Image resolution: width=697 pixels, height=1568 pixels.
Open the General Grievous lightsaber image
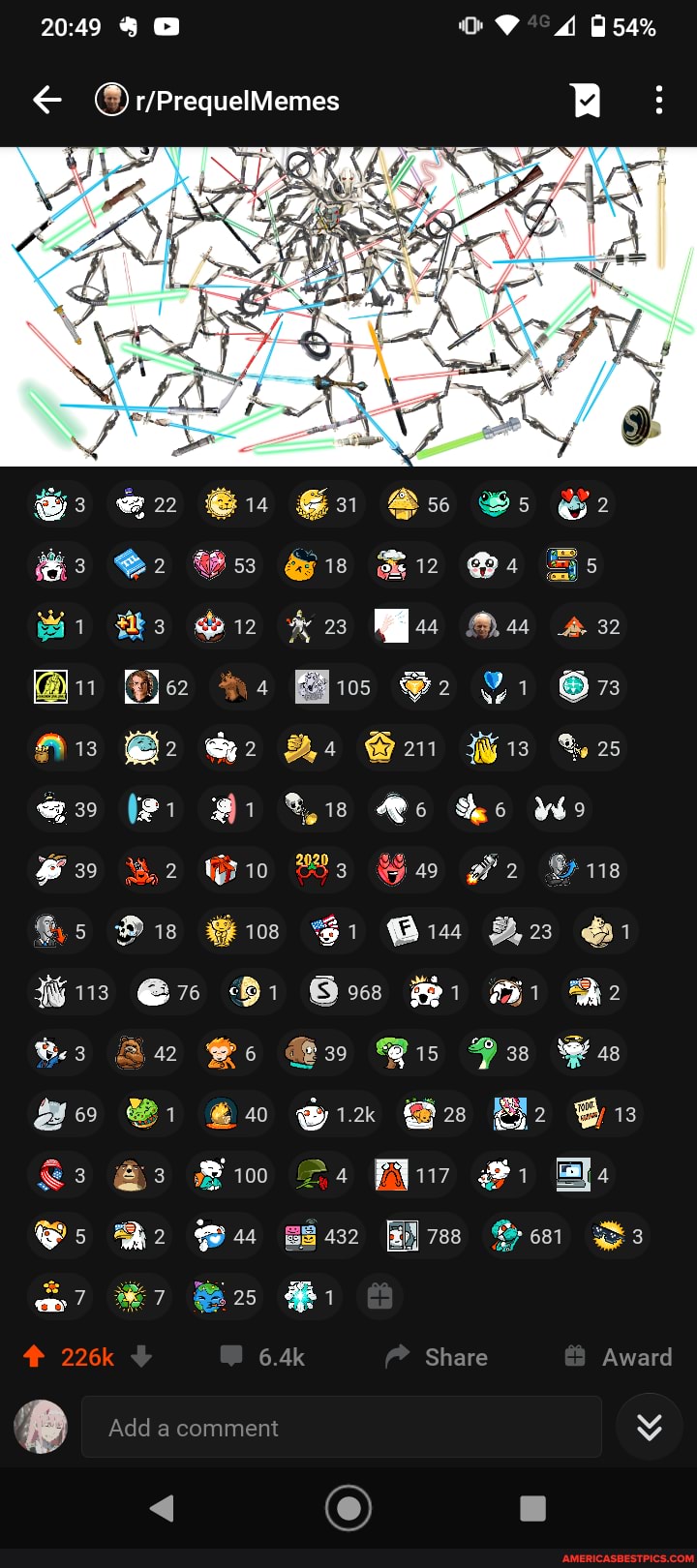coord(348,306)
